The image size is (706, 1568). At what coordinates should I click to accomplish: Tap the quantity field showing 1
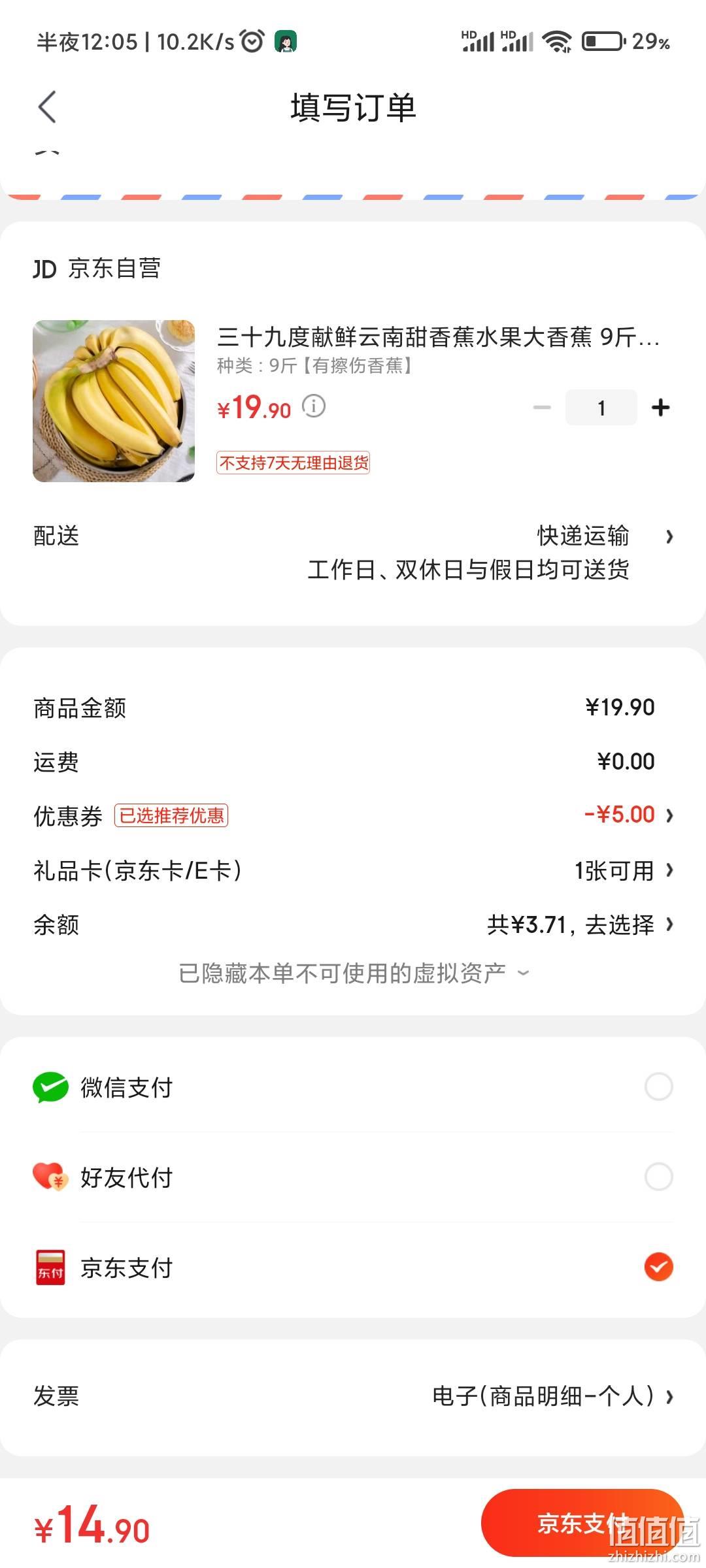tap(601, 408)
